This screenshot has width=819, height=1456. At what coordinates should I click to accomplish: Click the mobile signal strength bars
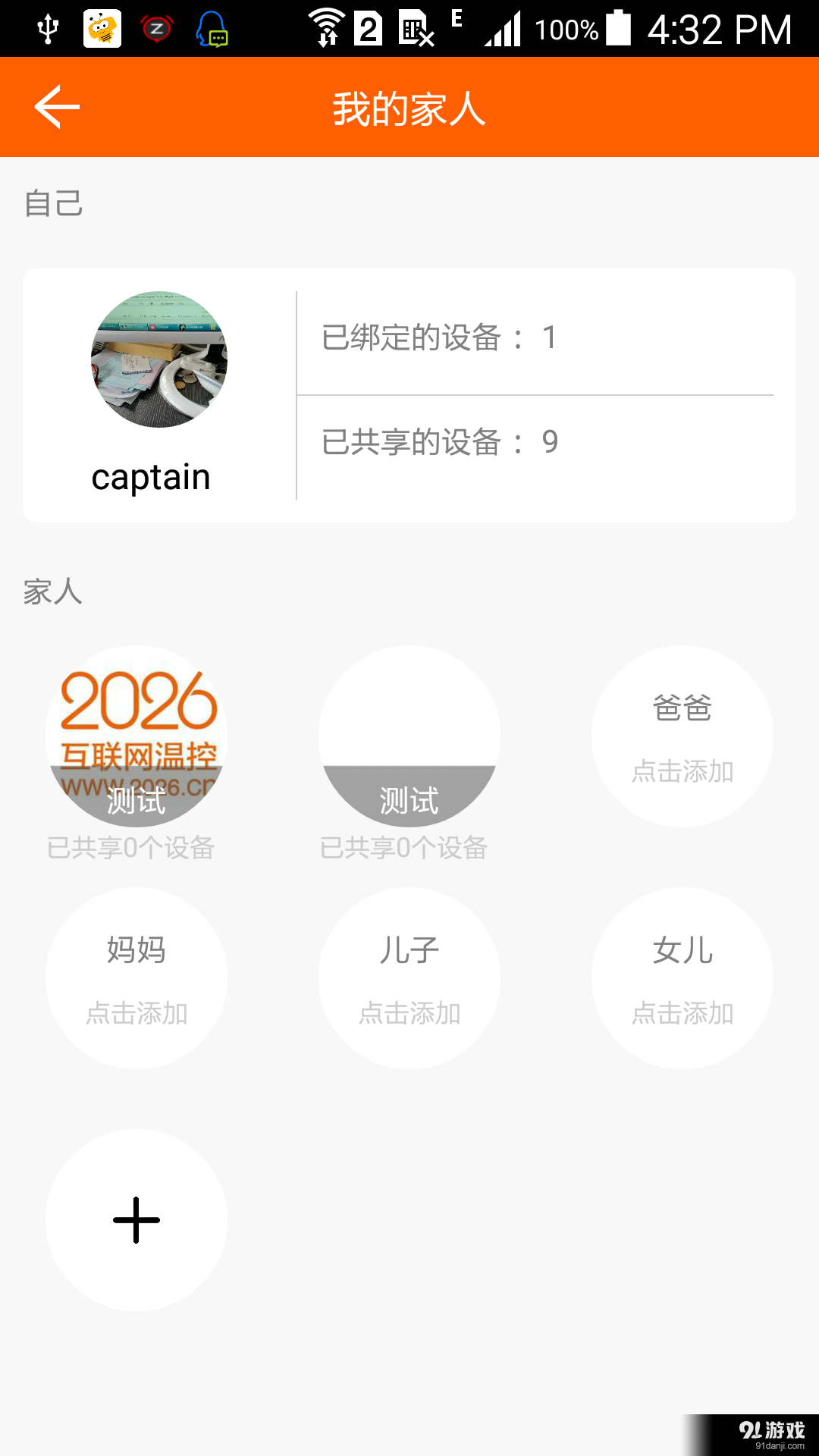[x=504, y=30]
